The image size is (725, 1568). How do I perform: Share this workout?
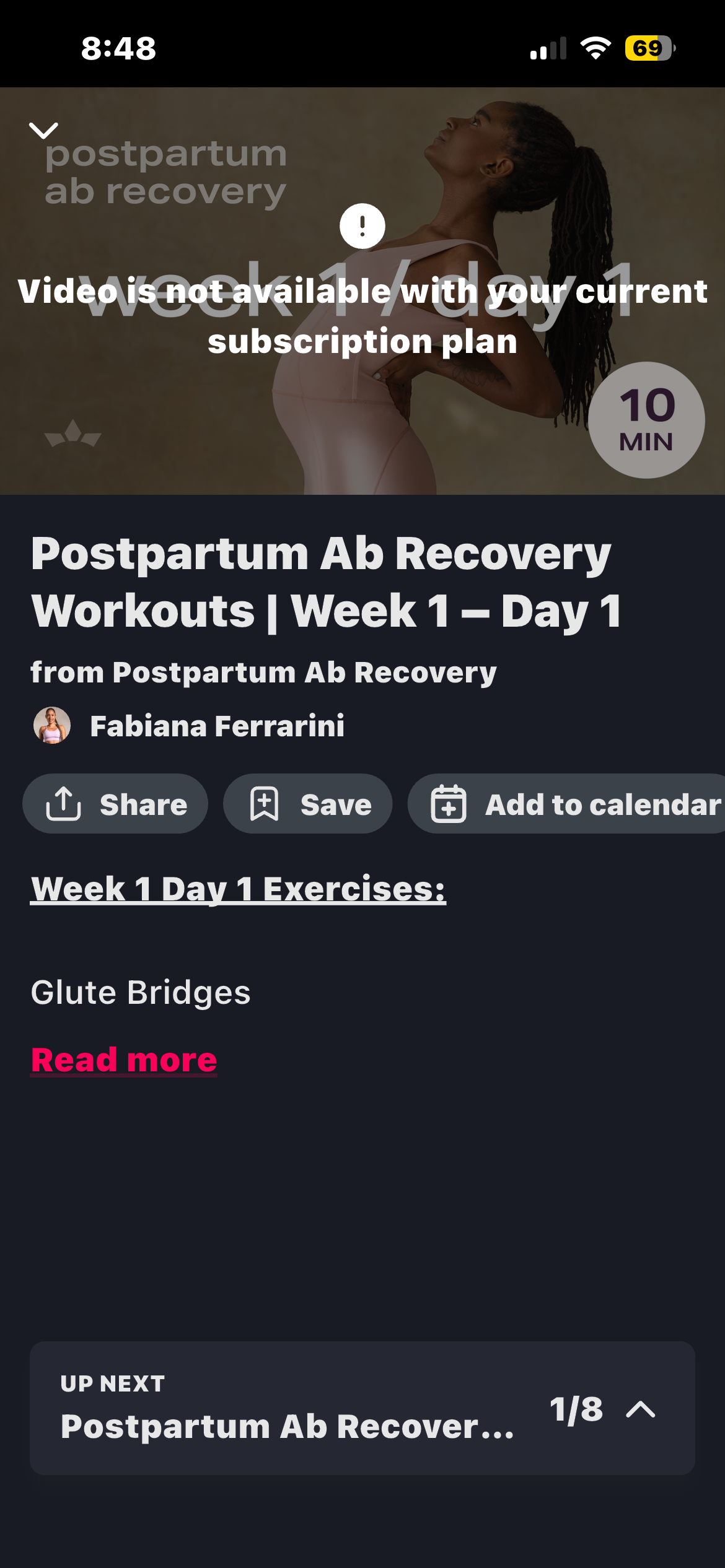(115, 804)
